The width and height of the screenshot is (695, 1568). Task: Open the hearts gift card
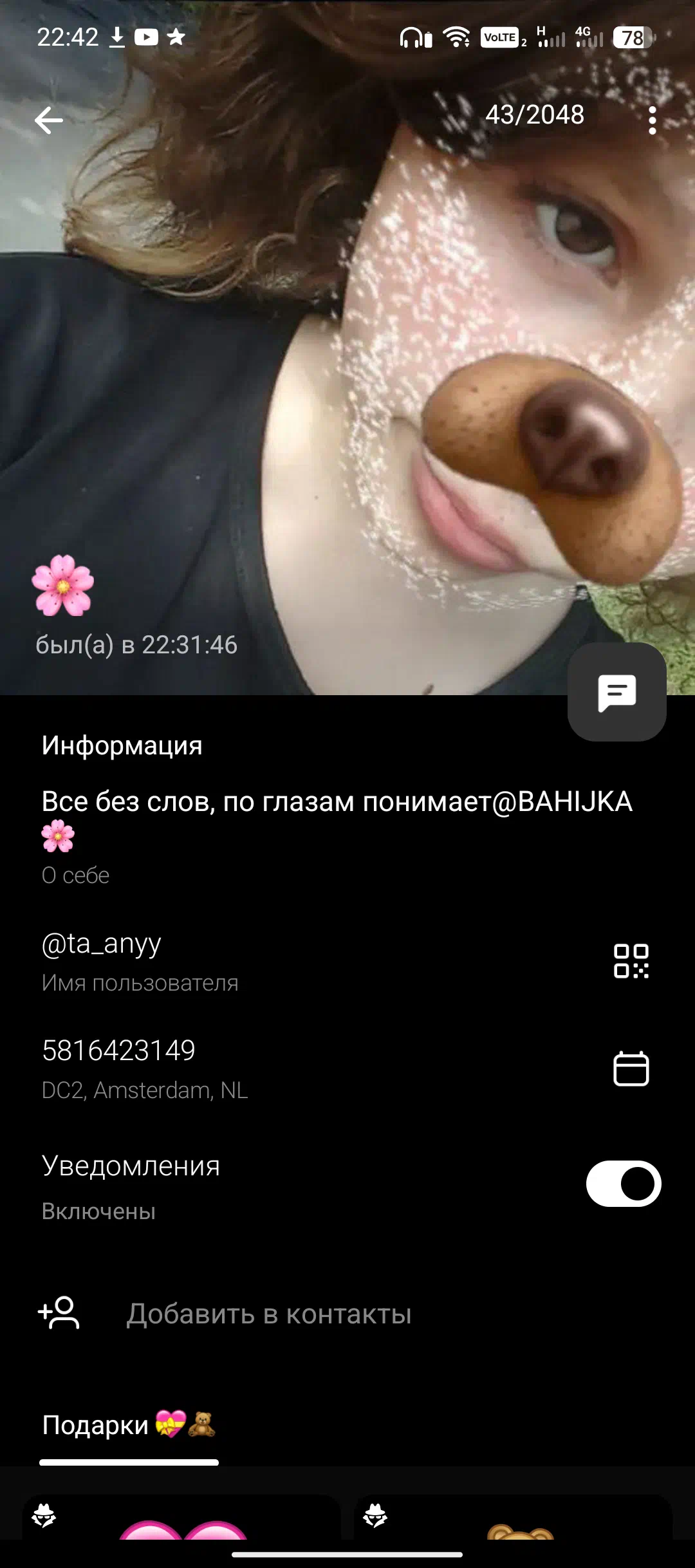[x=181, y=1518]
